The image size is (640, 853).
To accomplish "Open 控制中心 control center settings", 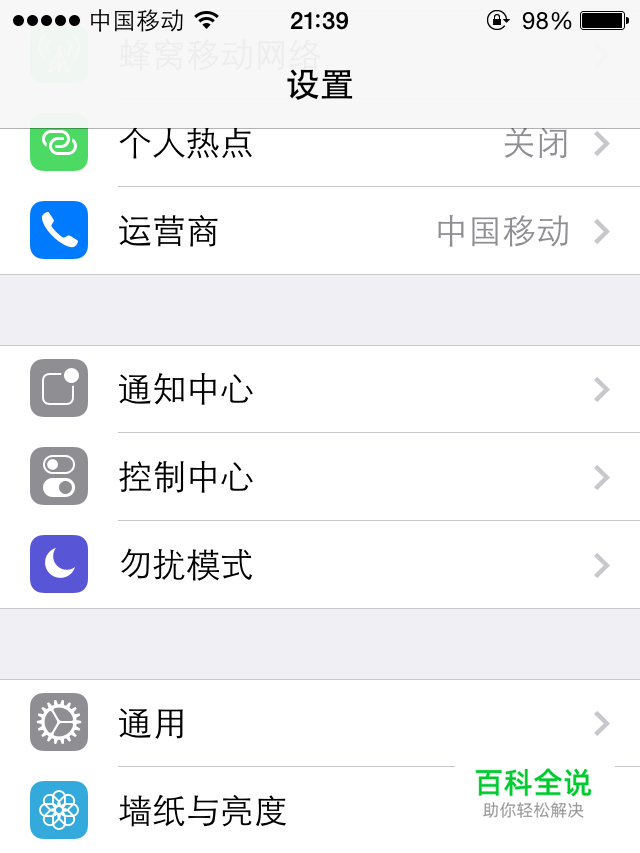I will pos(320,477).
